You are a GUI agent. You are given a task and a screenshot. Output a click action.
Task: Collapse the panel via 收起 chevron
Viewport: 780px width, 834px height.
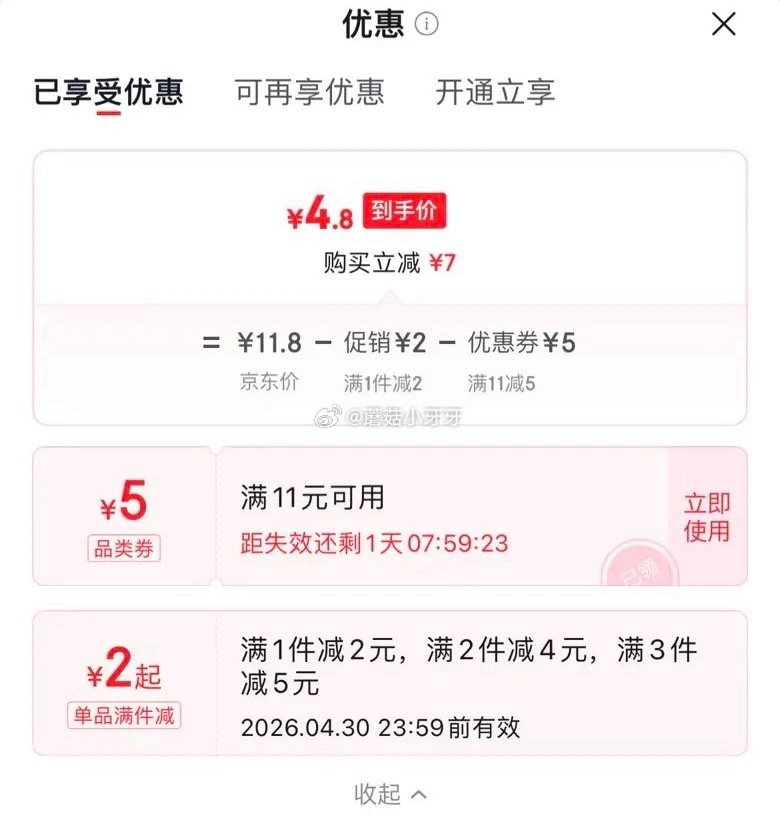coord(390,792)
